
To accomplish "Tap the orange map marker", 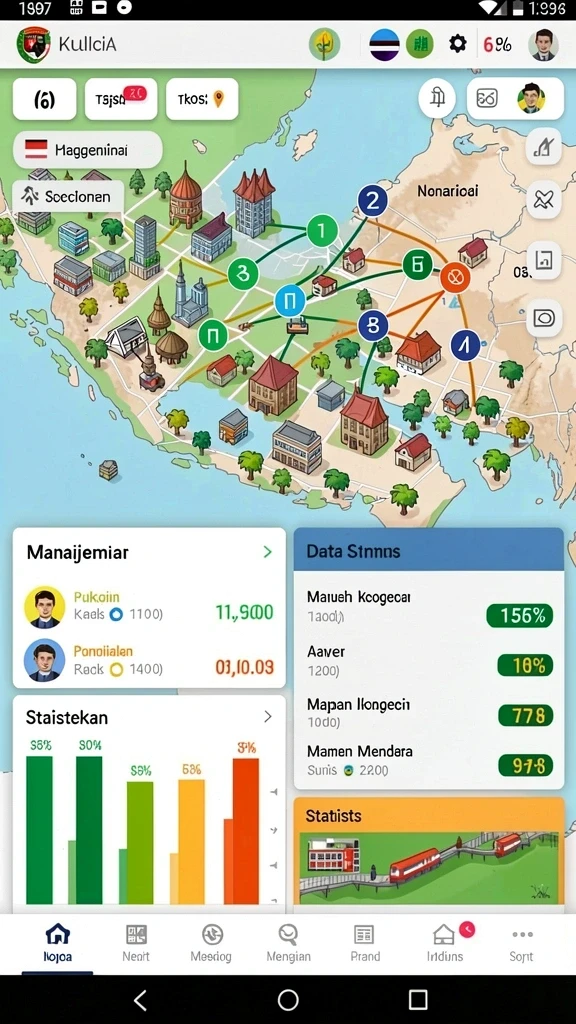I will pos(455,278).
